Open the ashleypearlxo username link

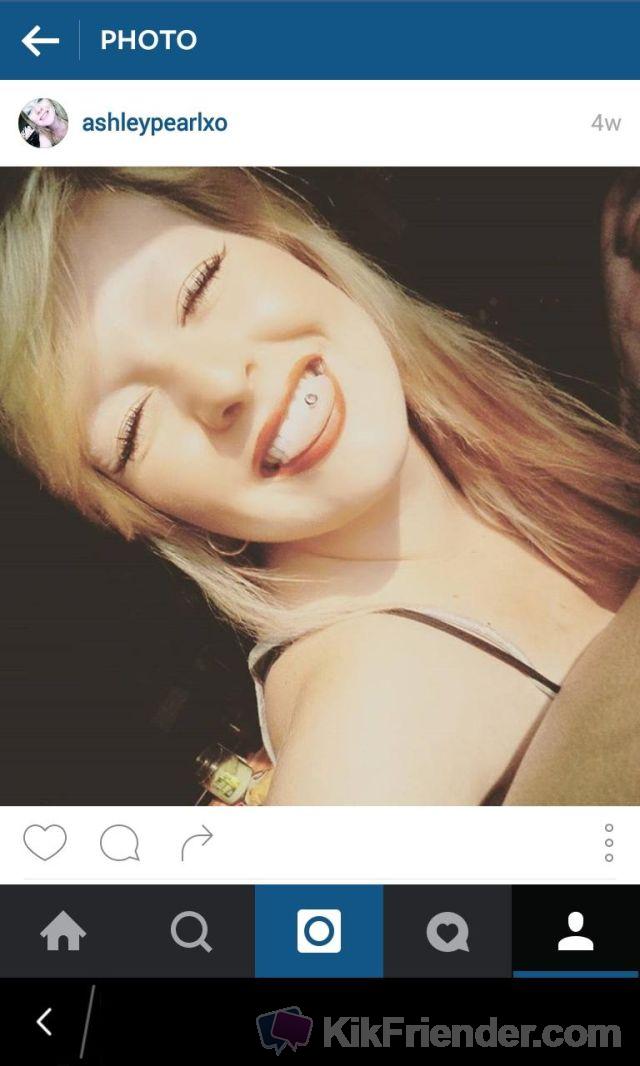click(x=154, y=123)
